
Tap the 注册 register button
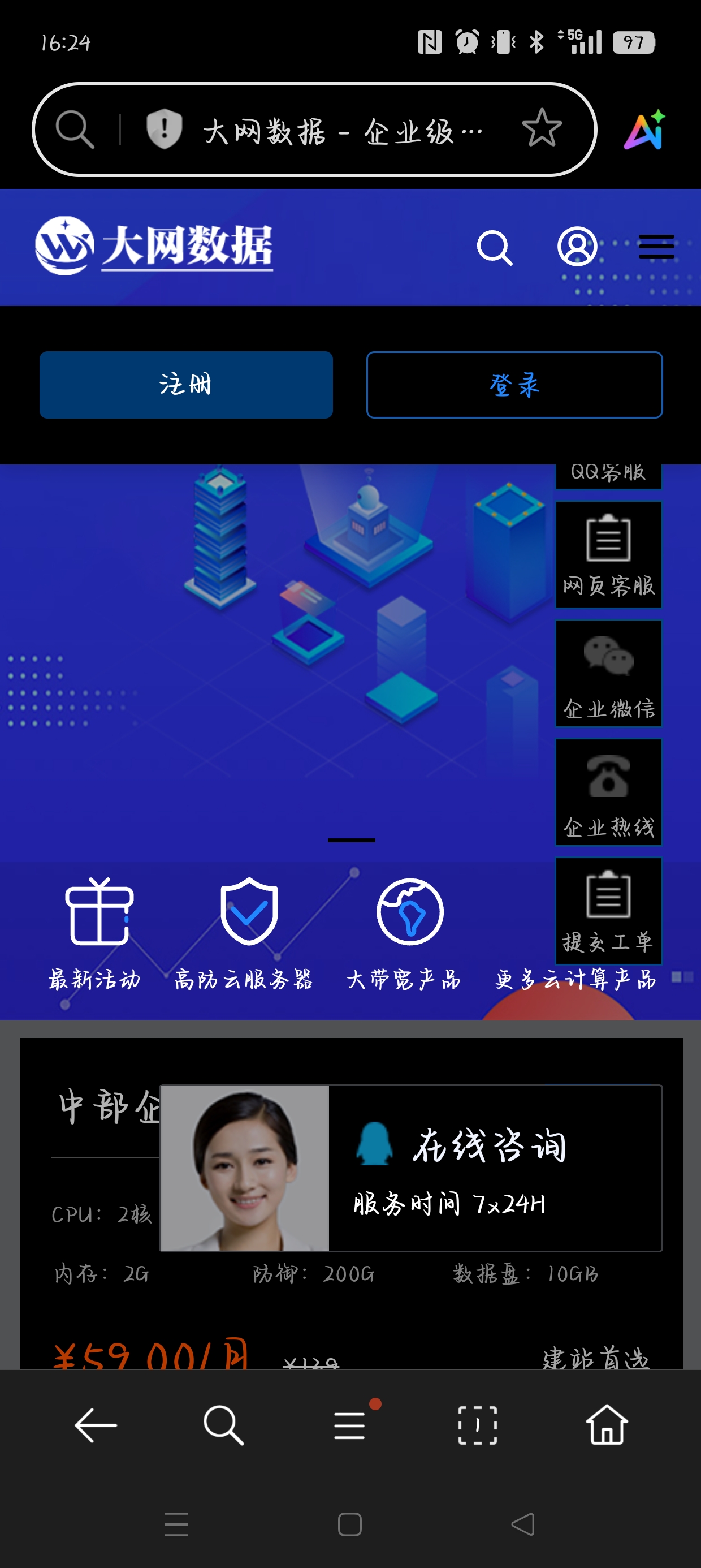coord(185,385)
